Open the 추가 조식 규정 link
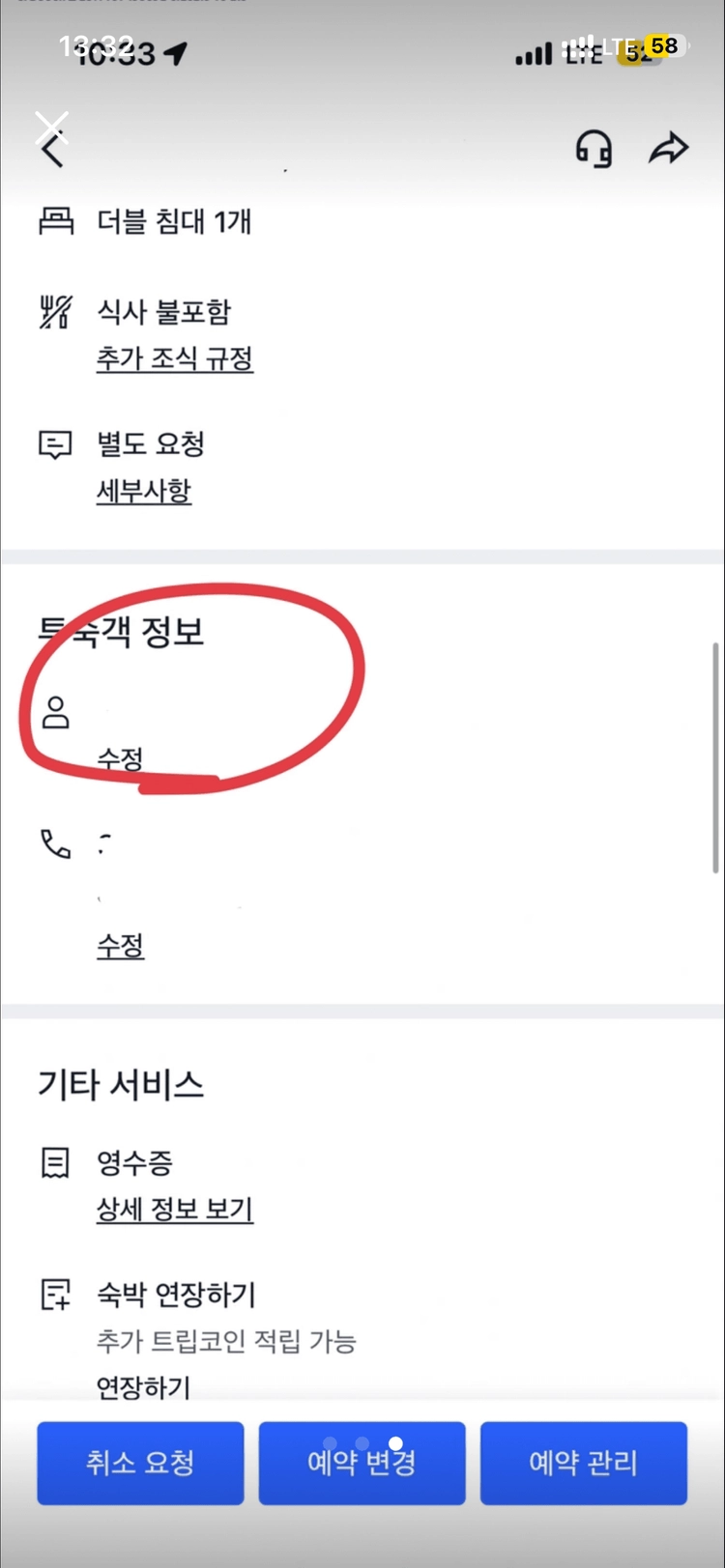 pos(175,359)
